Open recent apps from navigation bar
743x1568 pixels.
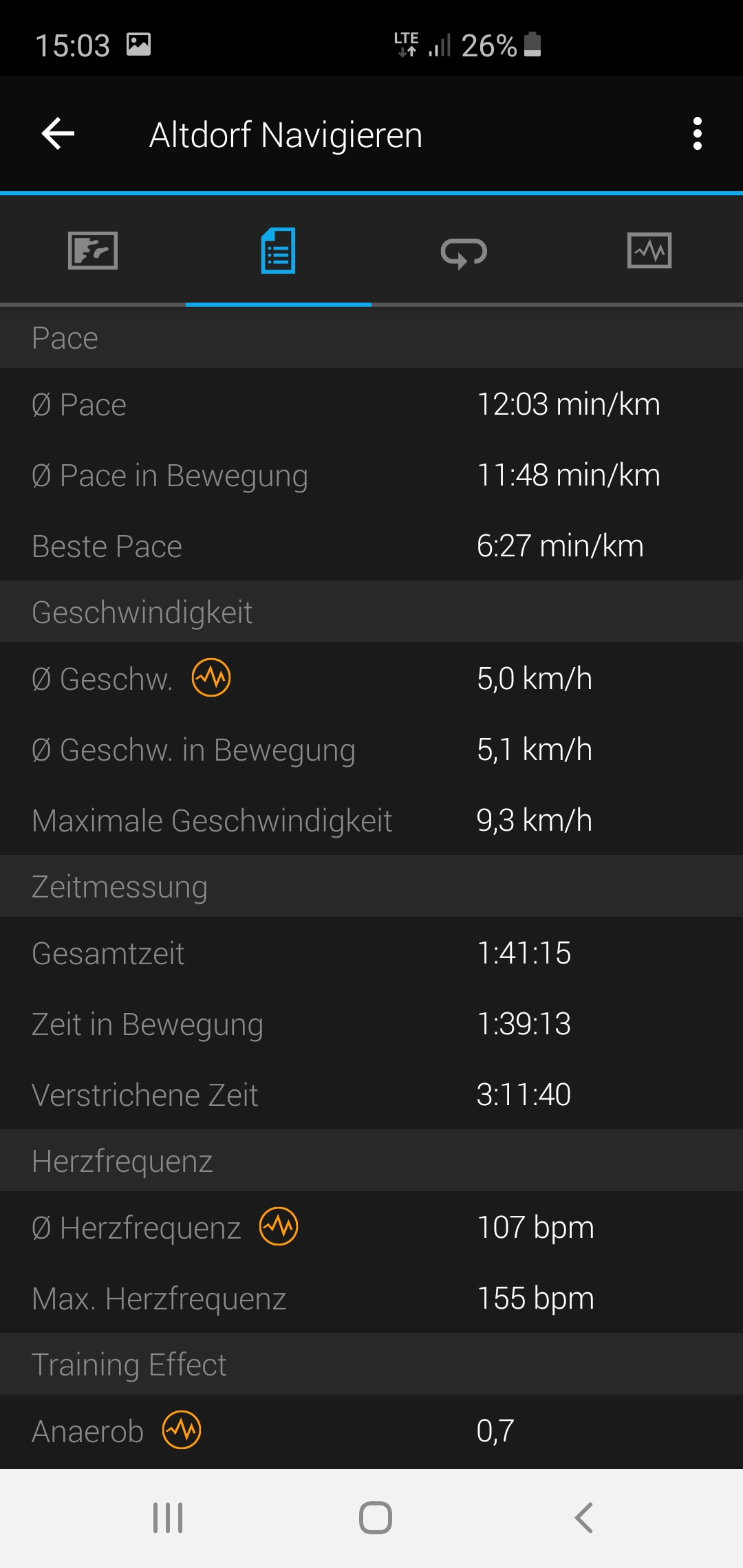[168, 1518]
